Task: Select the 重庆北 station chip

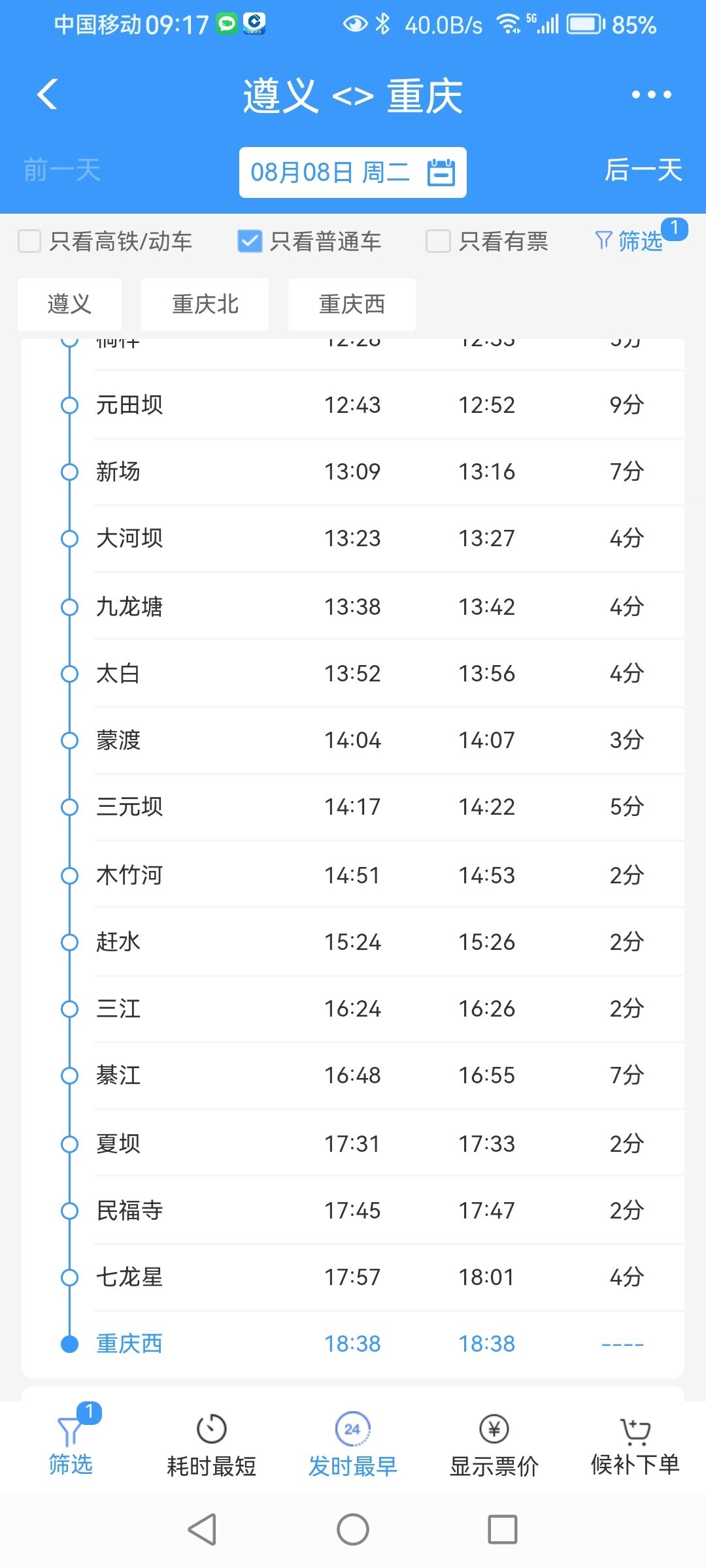Action: click(x=205, y=304)
